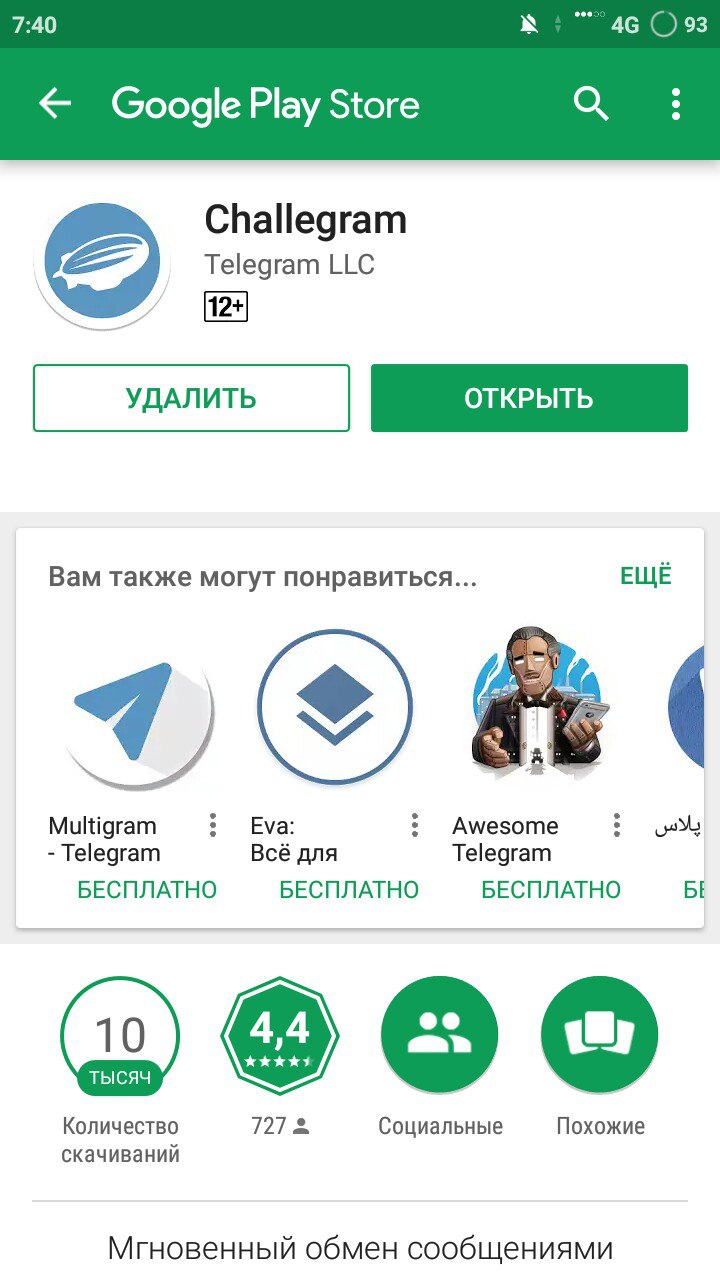Open developer Telegram LLC page
This screenshot has height=1280, width=720.
(x=289, y=265)
